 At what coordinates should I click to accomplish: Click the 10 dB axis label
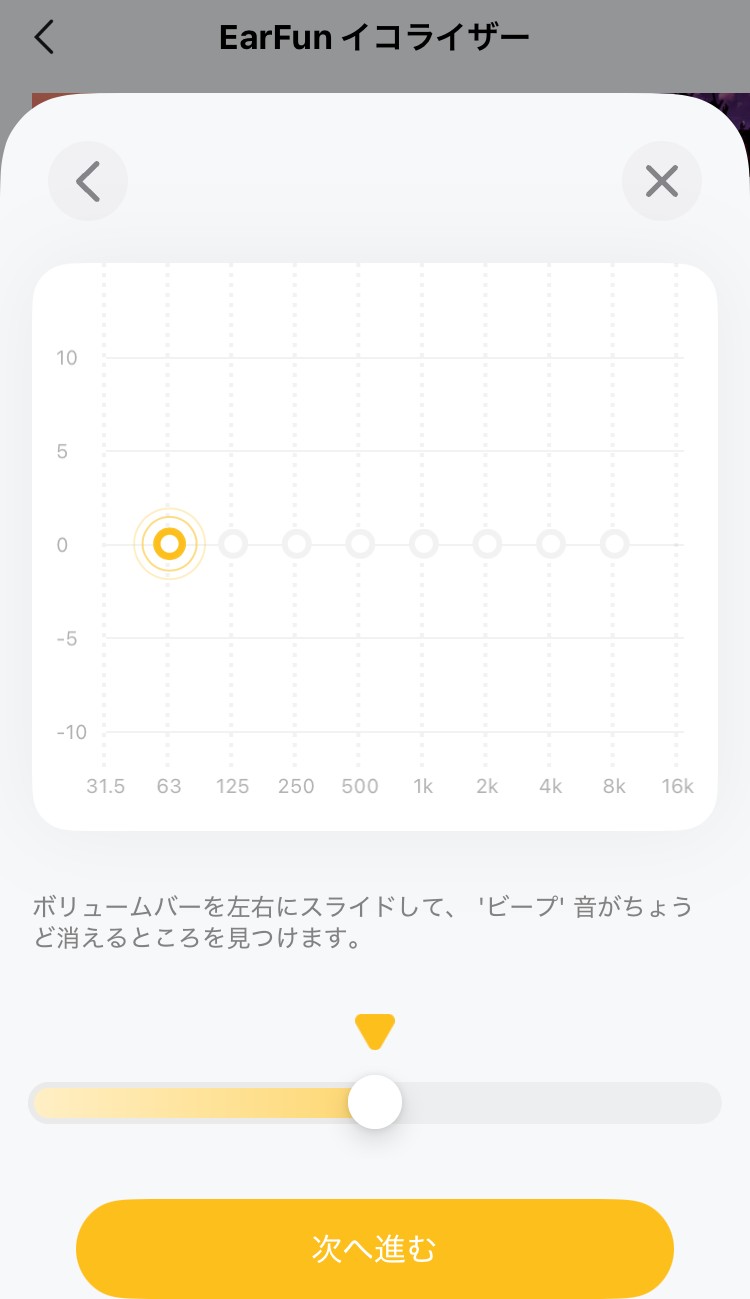(x=66, y=357)
